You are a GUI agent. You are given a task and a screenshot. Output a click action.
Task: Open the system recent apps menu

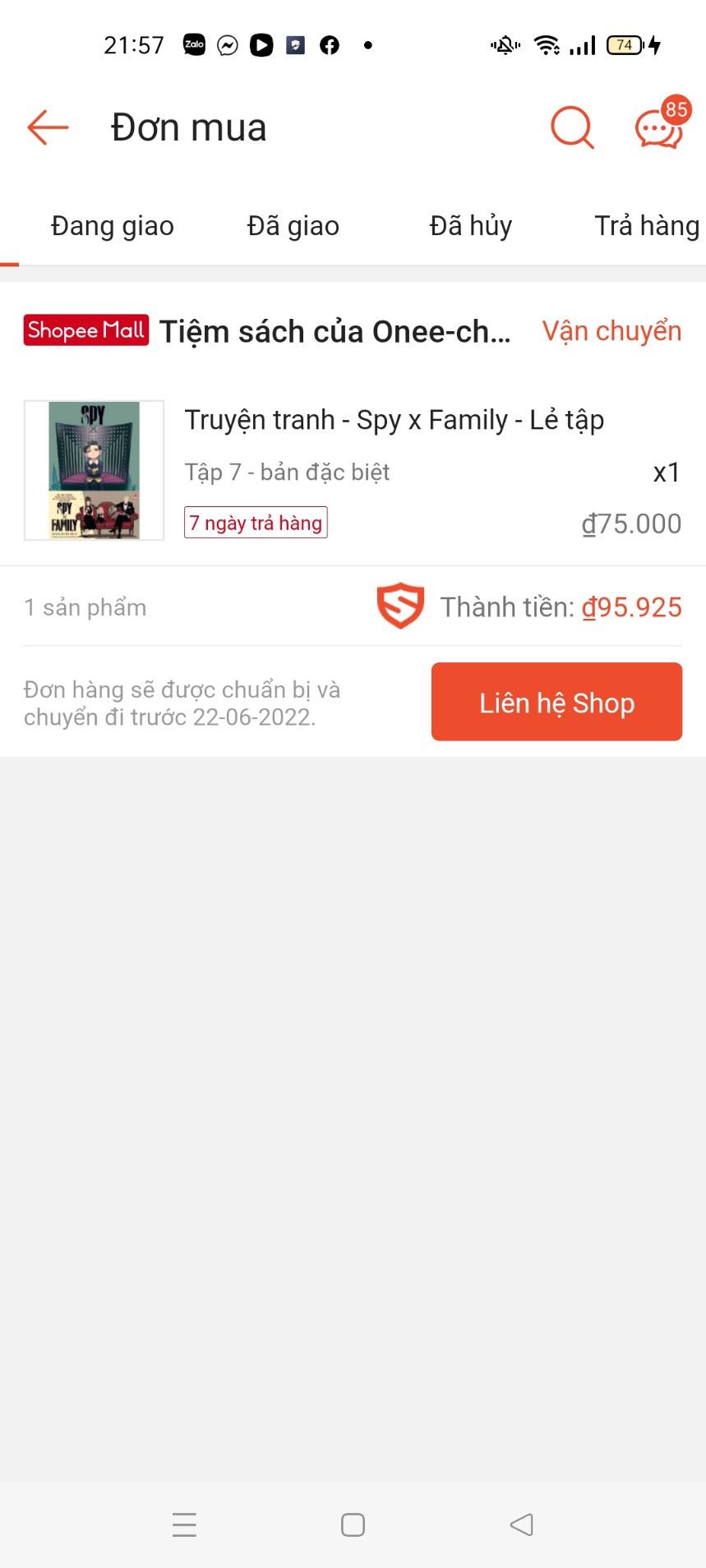(x=184, y=1525)
